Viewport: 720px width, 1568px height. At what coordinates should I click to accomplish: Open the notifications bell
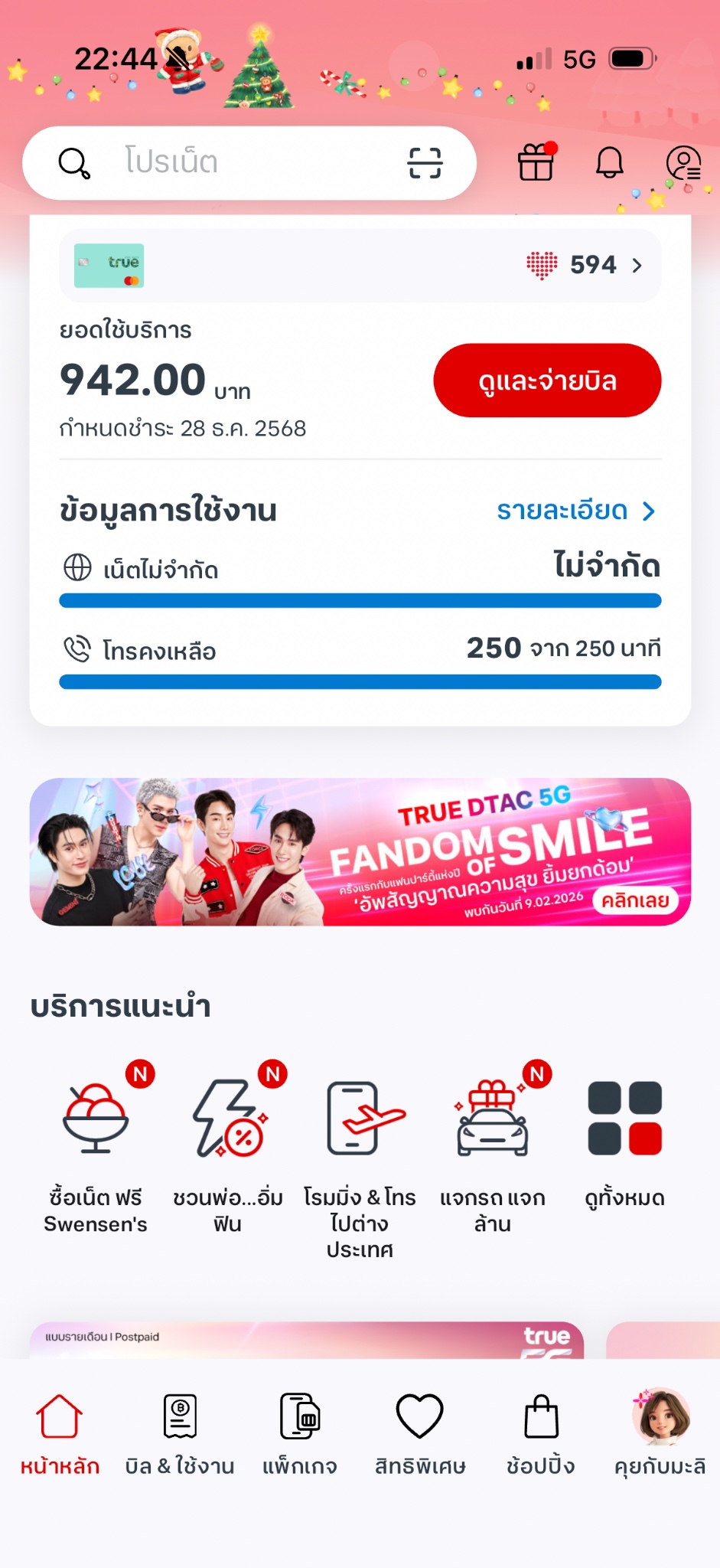coord(610,162)
